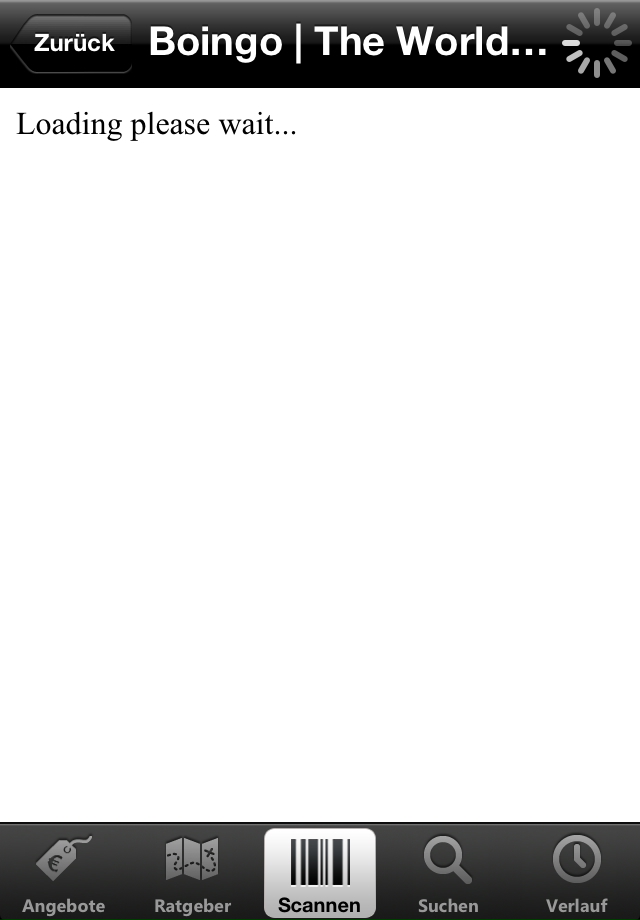Show the Verlauf history tab
640x920 pixels.
pos(576,873)
